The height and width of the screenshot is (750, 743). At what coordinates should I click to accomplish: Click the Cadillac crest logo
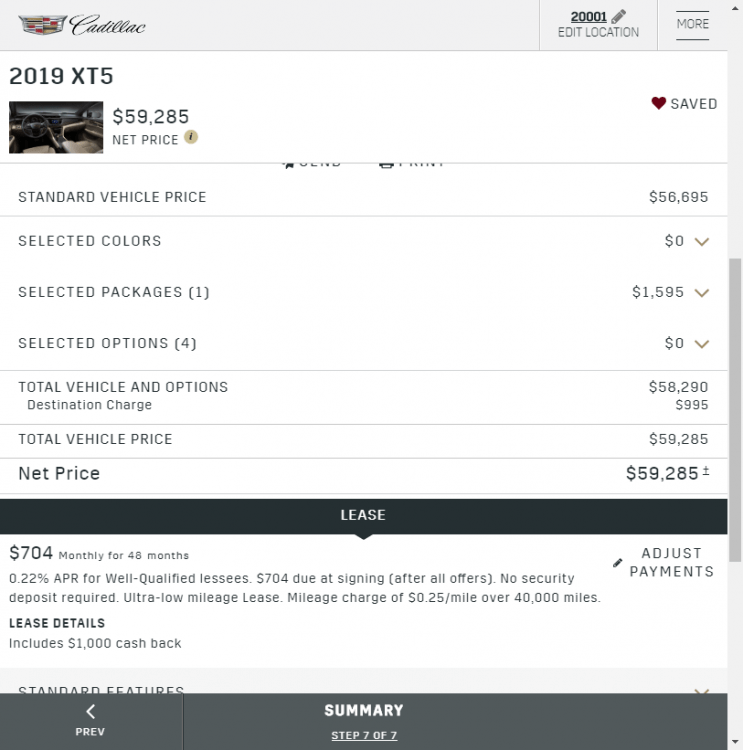tap(42, 24)
